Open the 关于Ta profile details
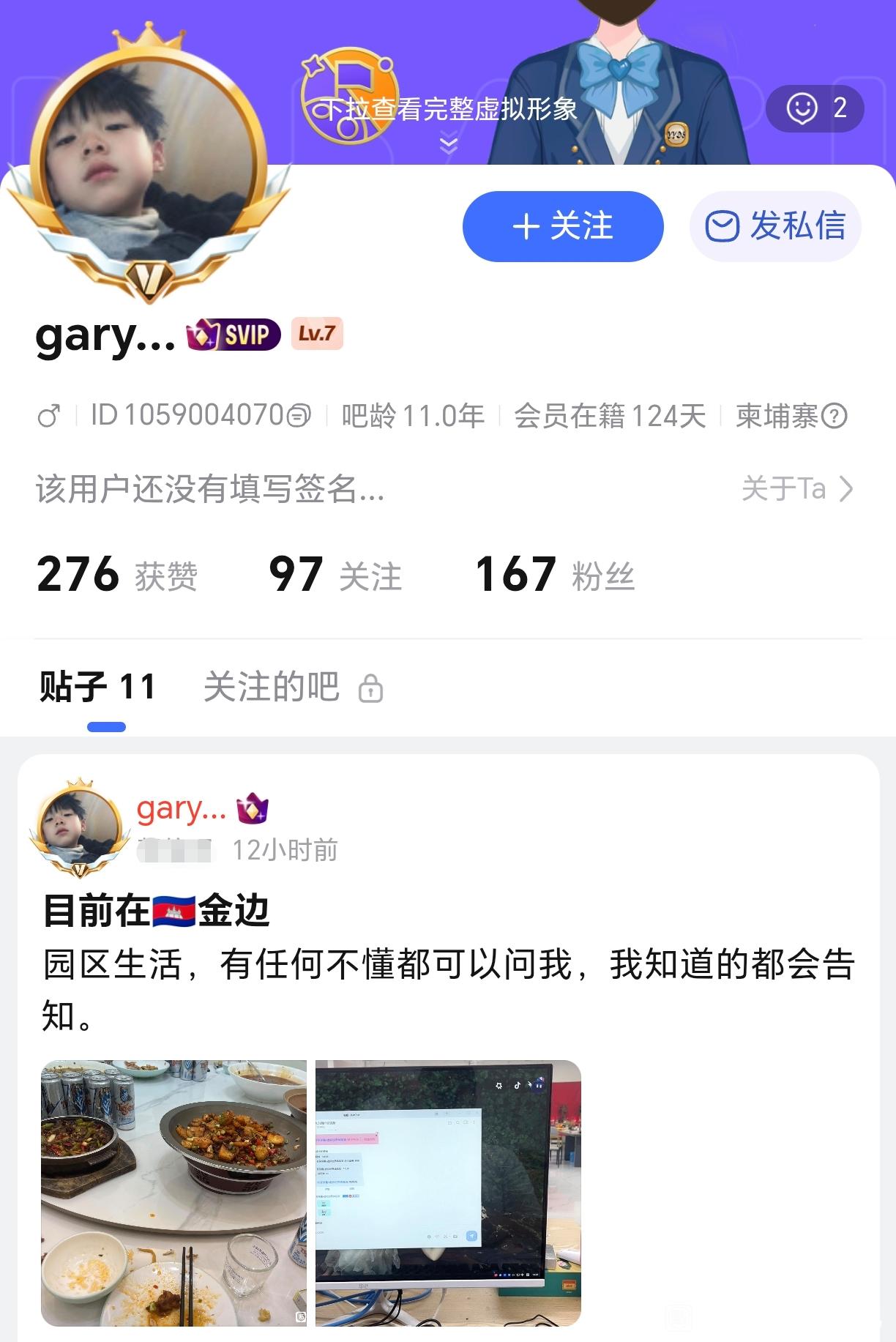 tap(797, 488)
